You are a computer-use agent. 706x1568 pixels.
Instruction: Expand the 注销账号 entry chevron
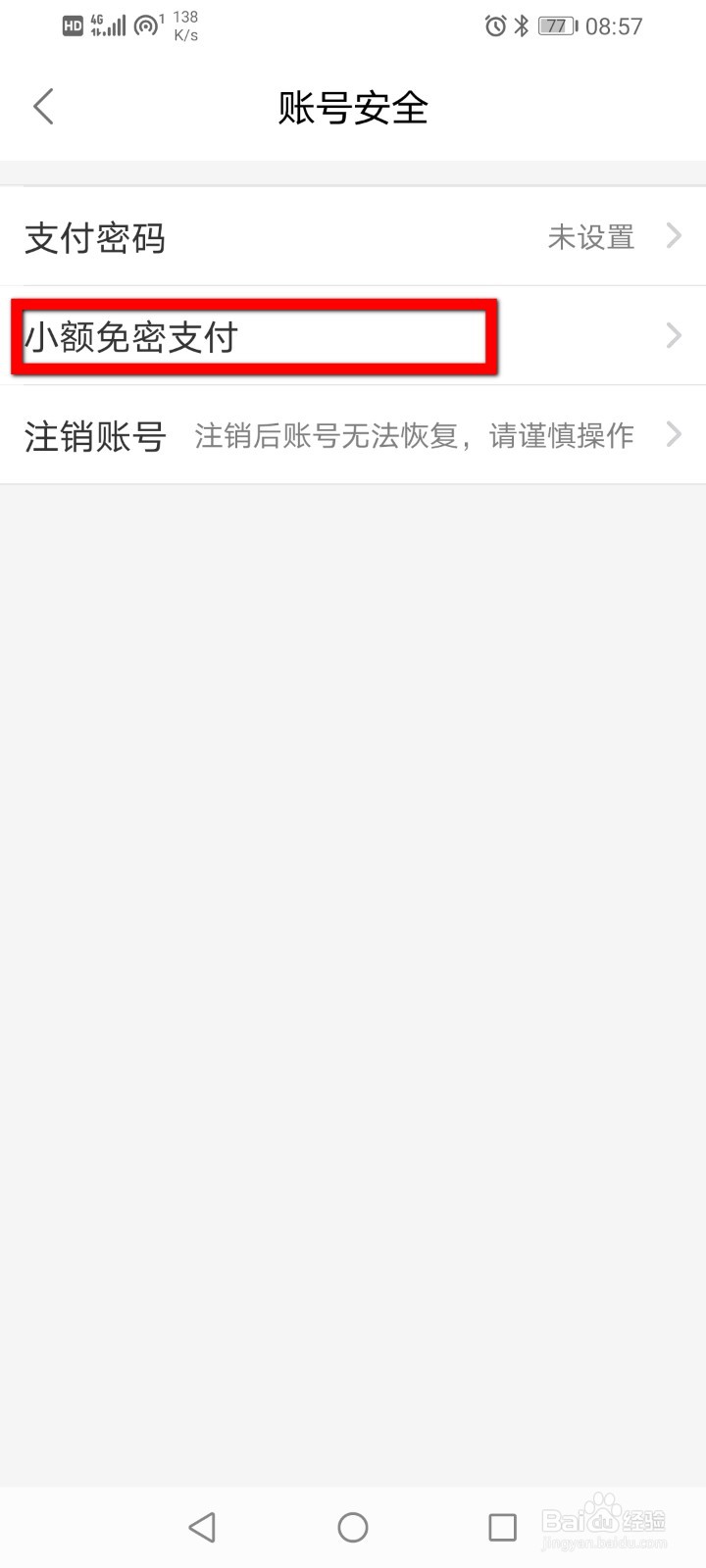click(673, 434)
